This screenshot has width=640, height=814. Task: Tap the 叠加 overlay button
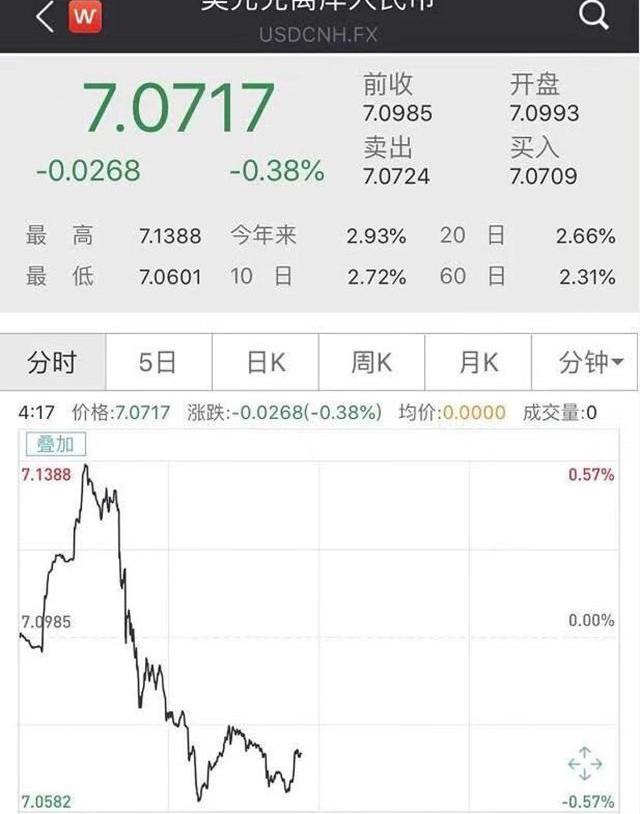click(x=56, y=444)
